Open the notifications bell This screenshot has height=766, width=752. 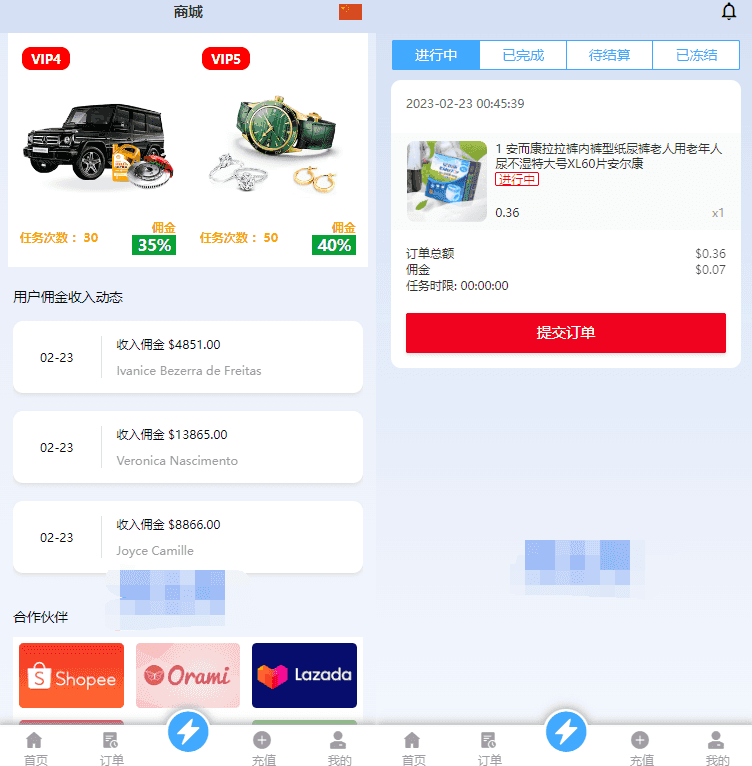(x=729, y=12)
